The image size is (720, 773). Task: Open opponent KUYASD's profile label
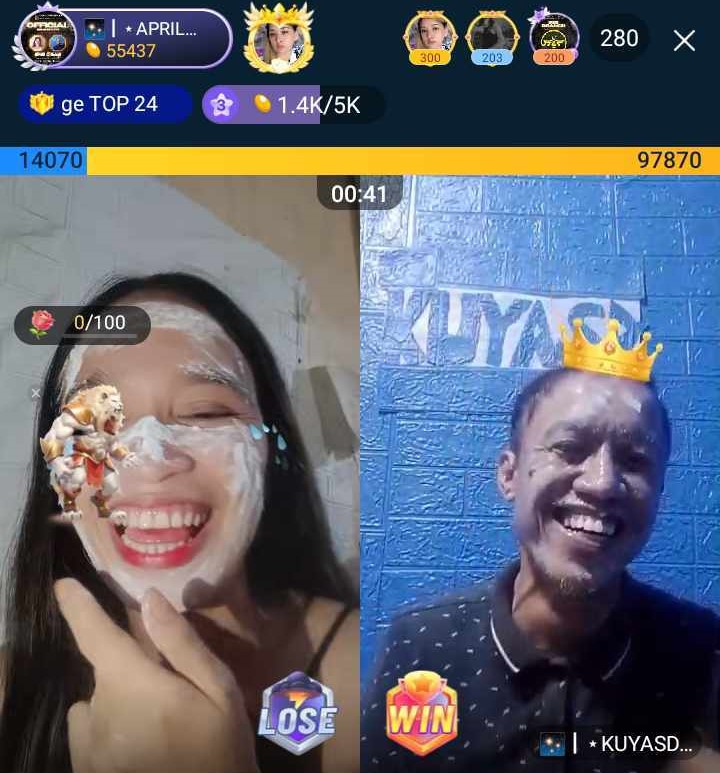618,744
